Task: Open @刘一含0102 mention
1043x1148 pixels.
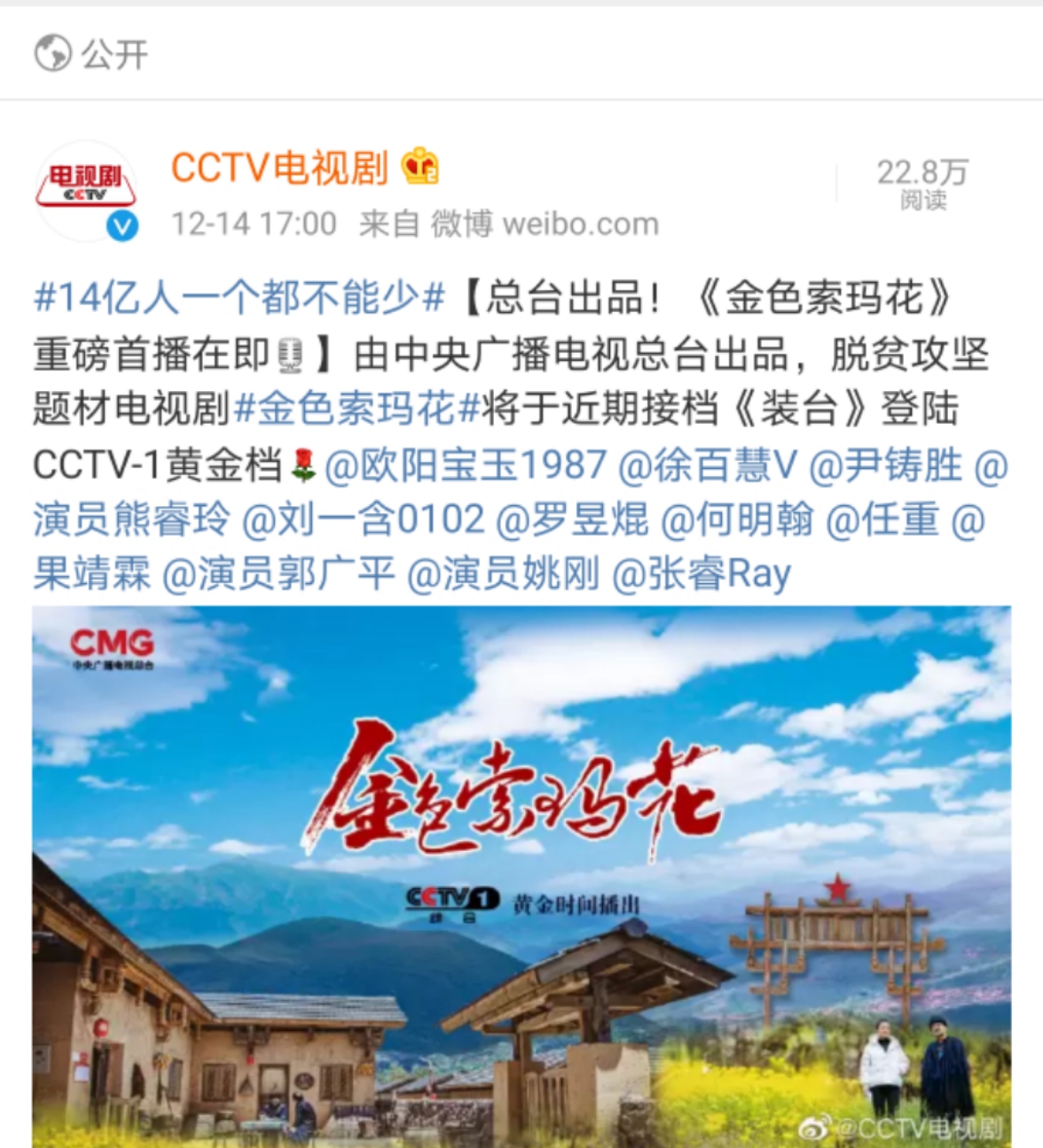Action: (364, 520)
